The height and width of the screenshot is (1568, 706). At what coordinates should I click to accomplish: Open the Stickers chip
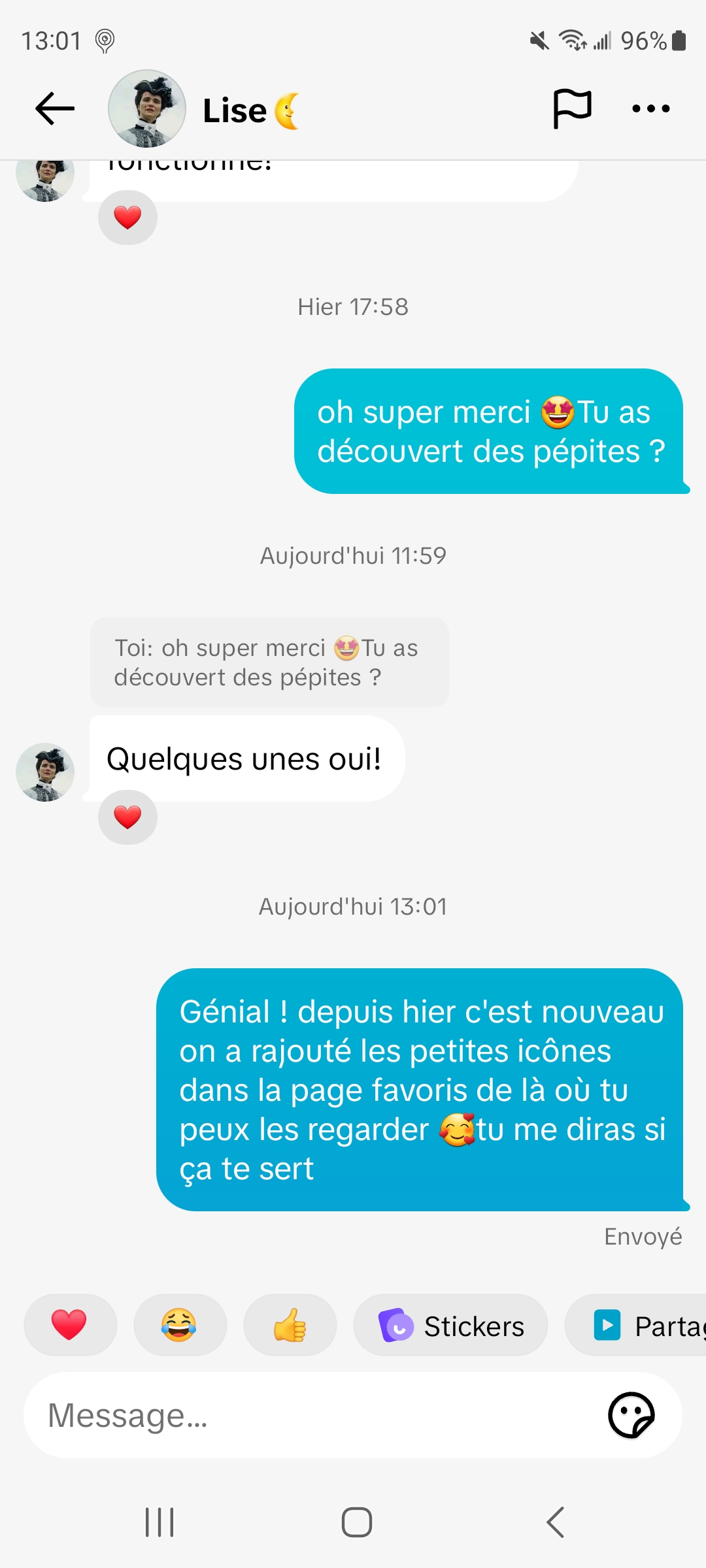[450, 1326]
